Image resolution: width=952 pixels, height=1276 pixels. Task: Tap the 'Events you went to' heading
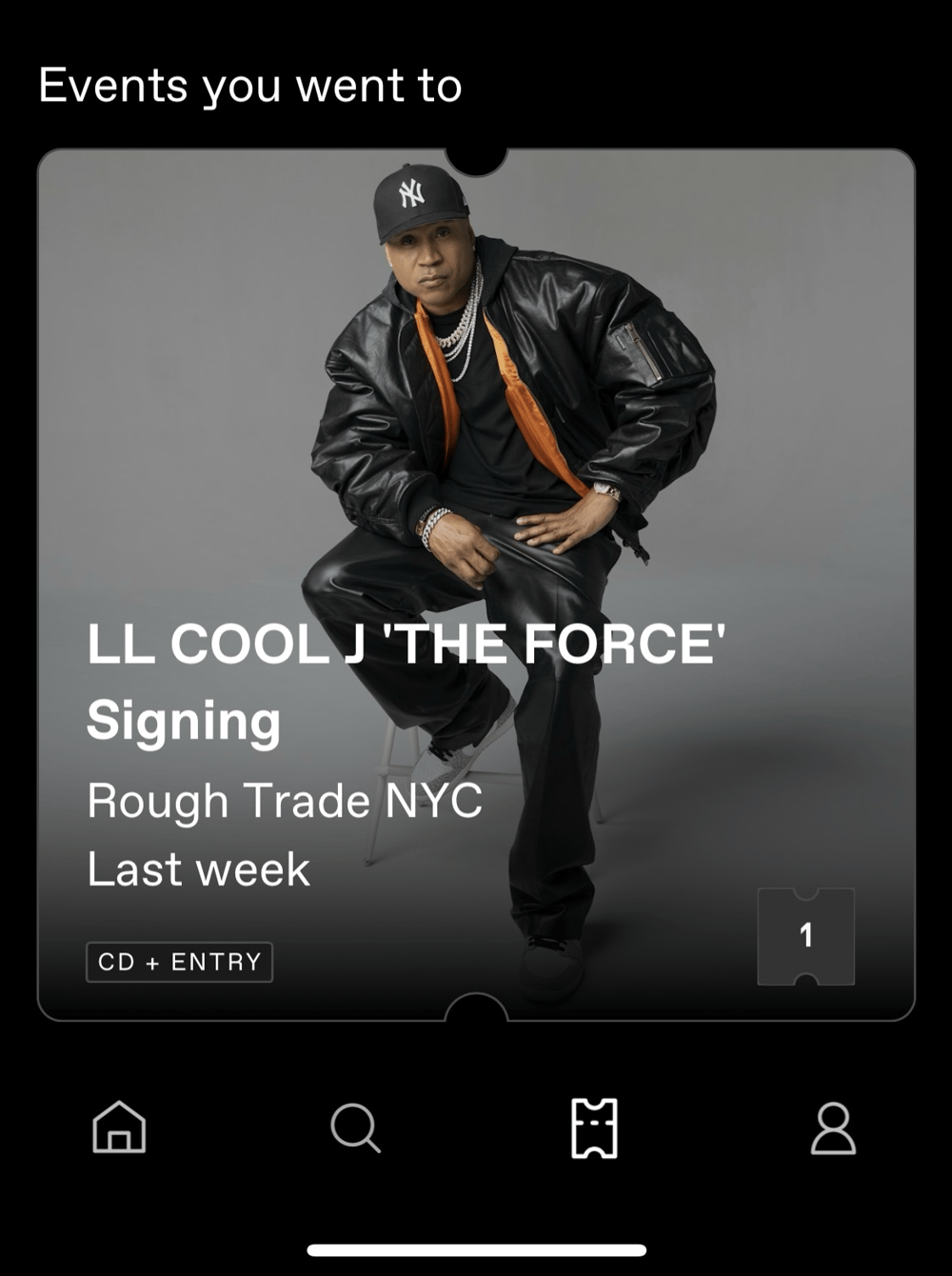(x=249, y=85)
